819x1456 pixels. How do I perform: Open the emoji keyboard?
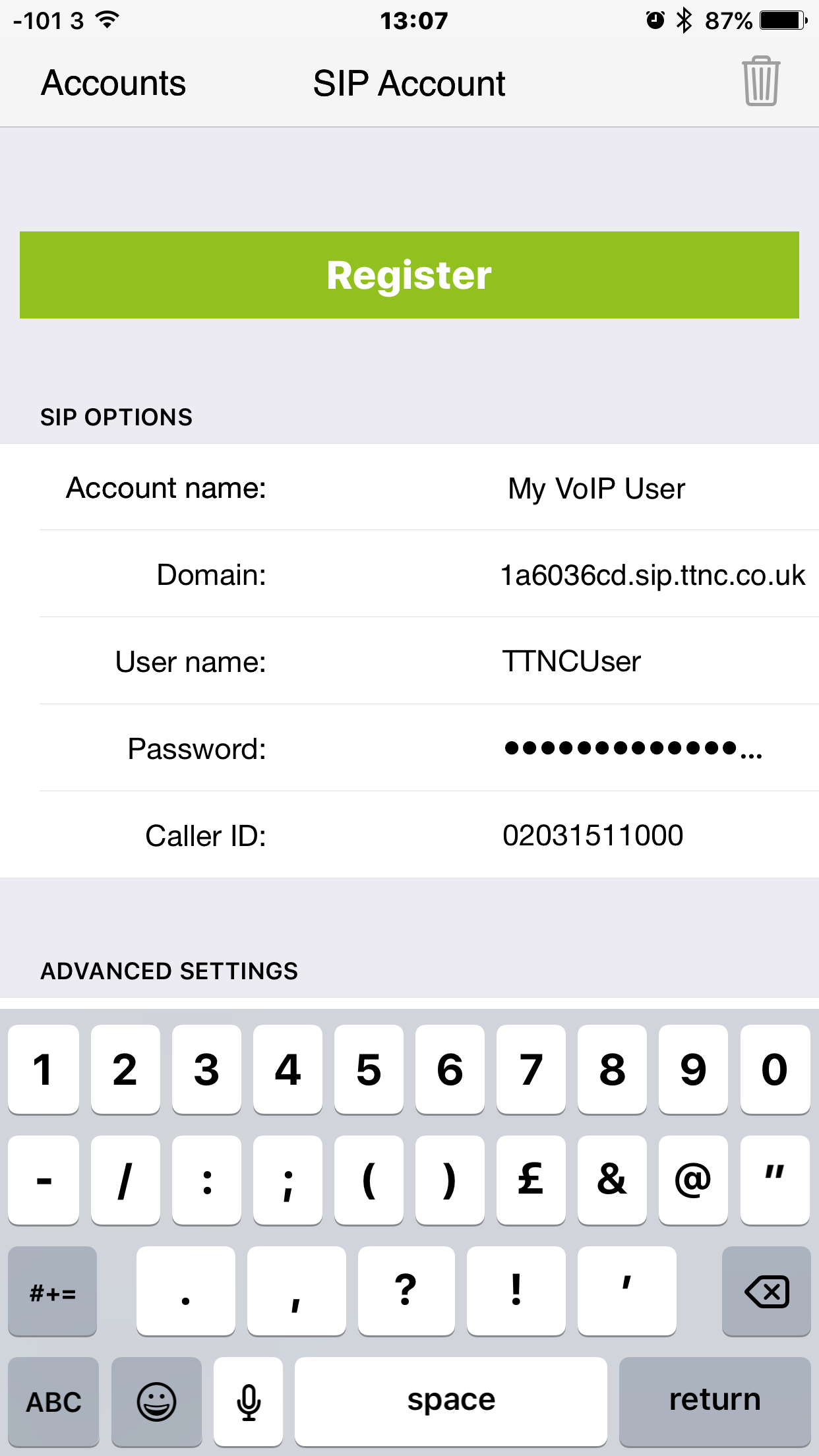click(x=156, y=1401)
